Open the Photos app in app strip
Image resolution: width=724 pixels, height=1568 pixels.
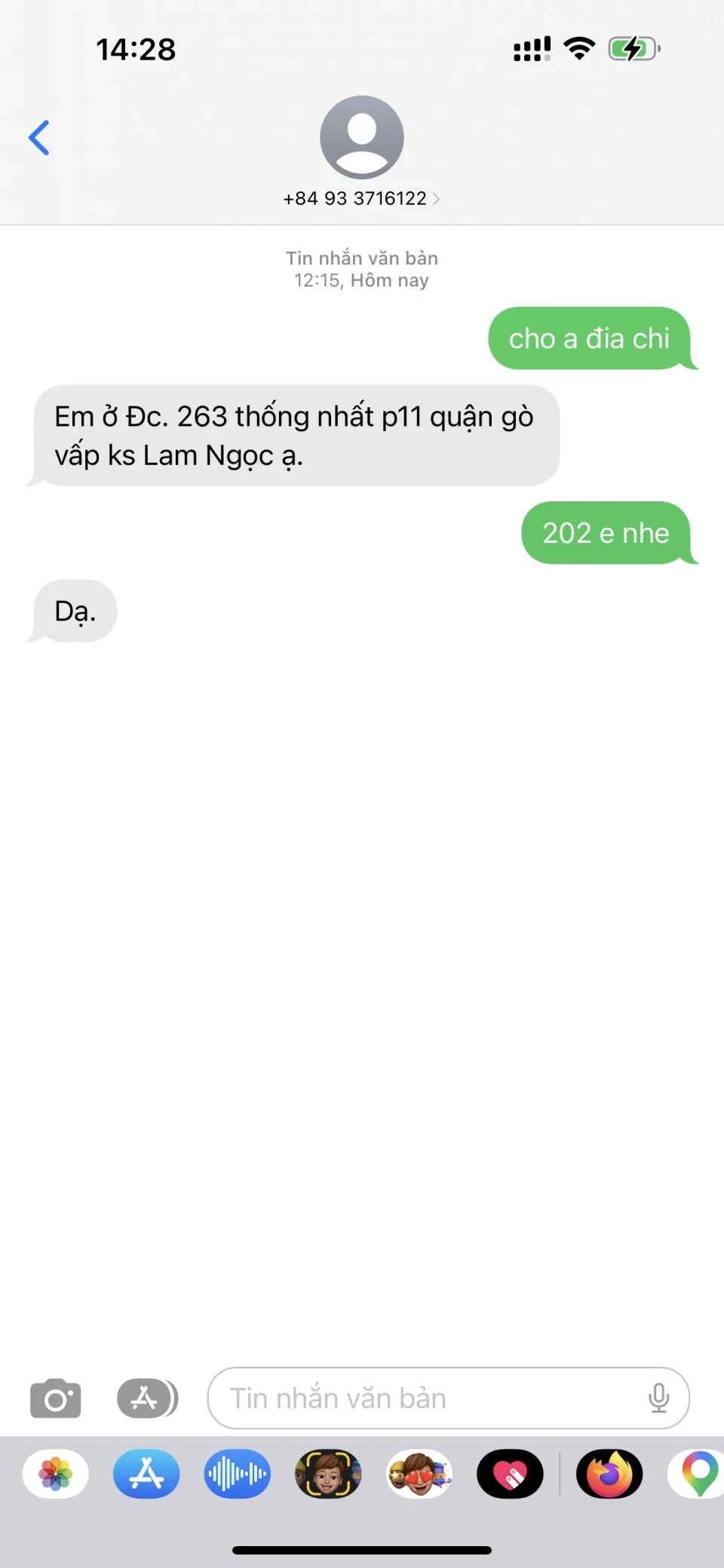click(56, 1474)
